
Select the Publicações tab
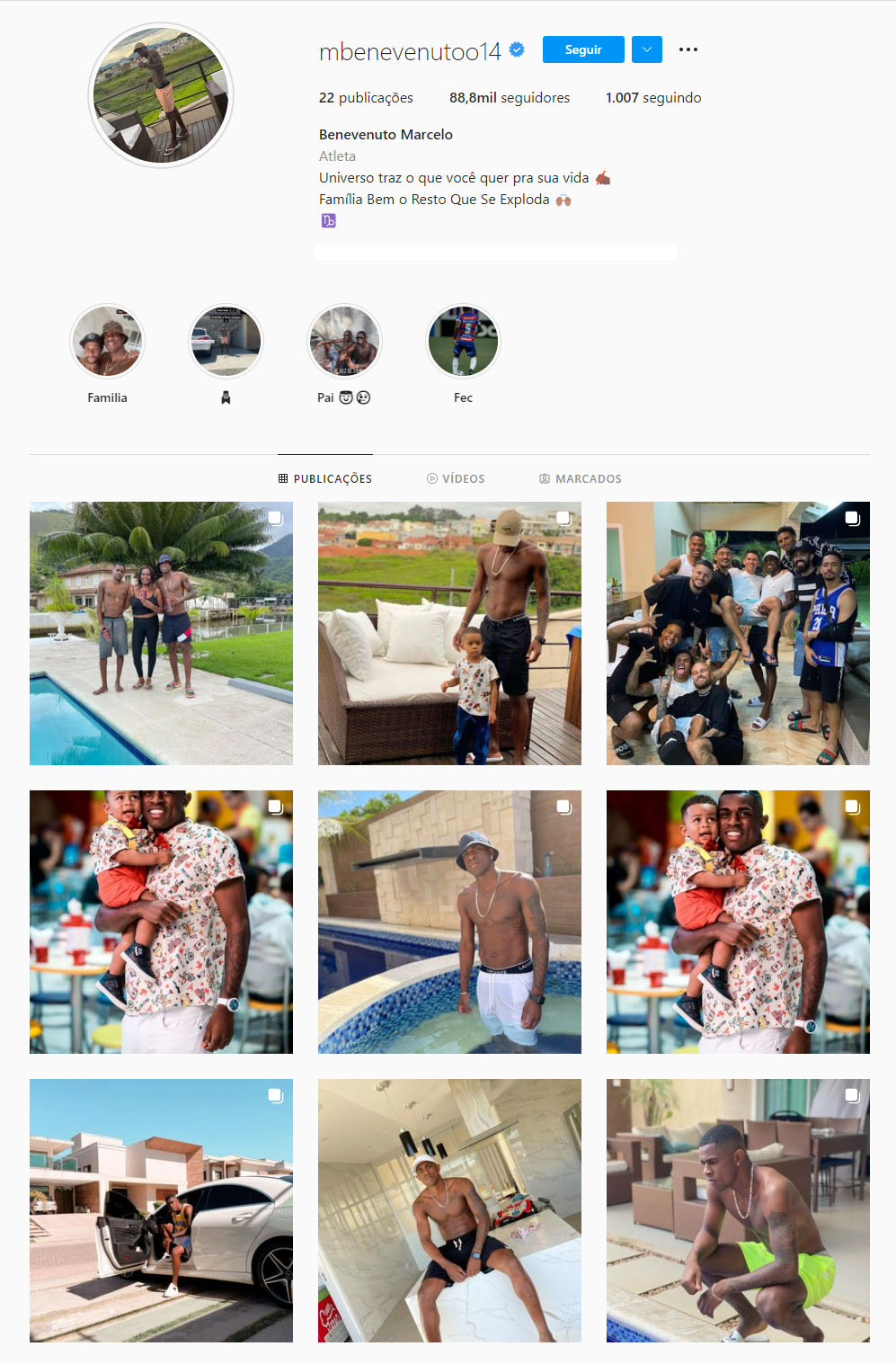tap(325, 478)
